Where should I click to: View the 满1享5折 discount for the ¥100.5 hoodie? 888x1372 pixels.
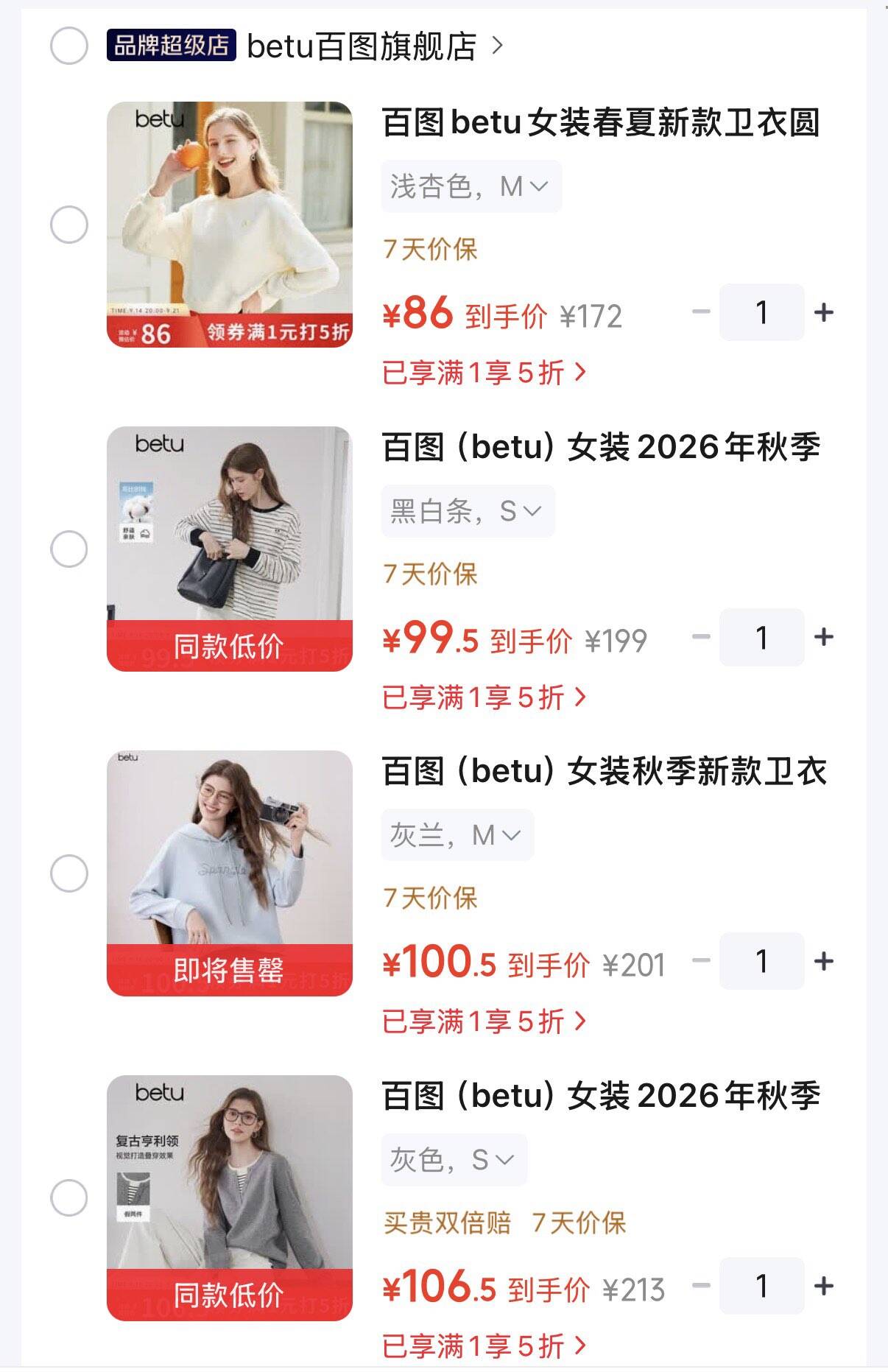(x=484, y=1021)
